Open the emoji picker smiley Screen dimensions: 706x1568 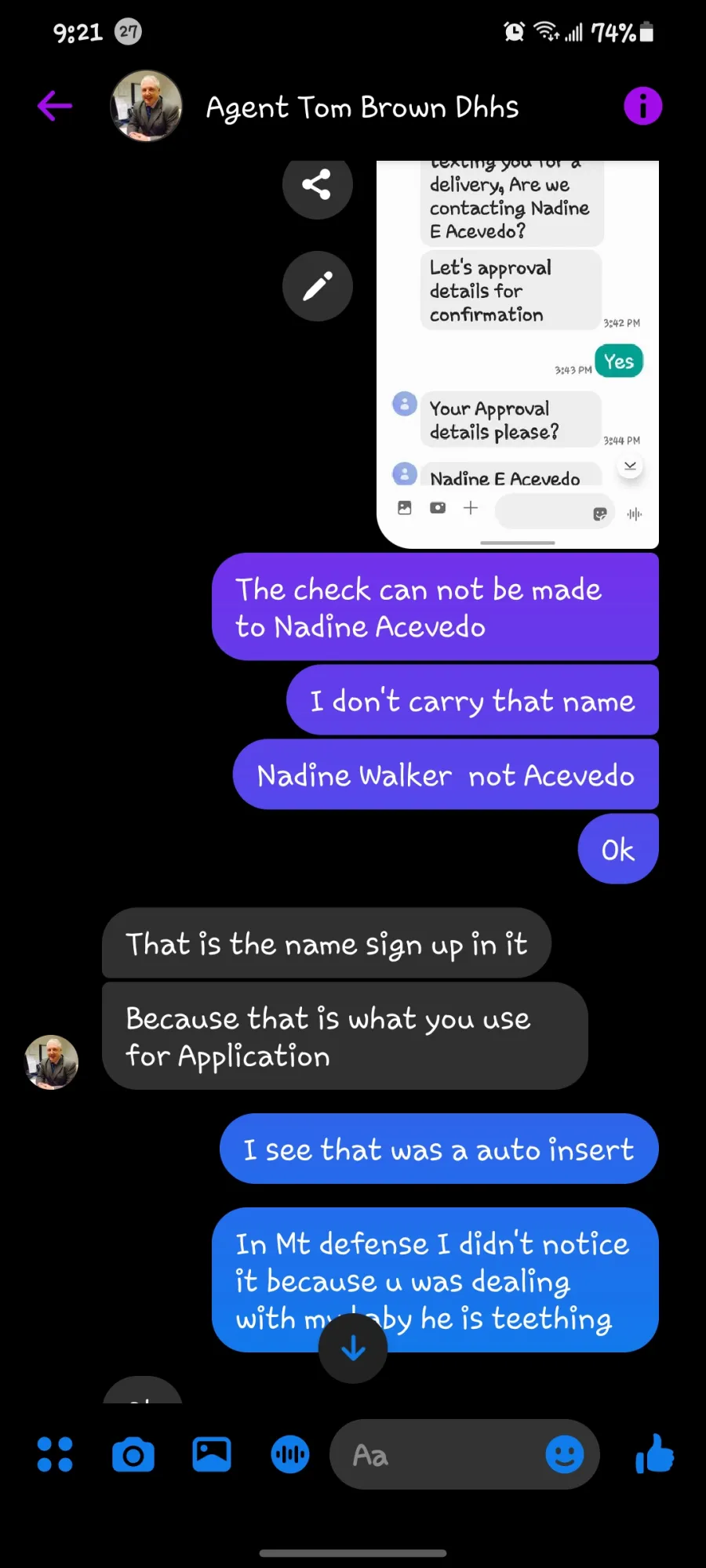tap(565, 1455)
